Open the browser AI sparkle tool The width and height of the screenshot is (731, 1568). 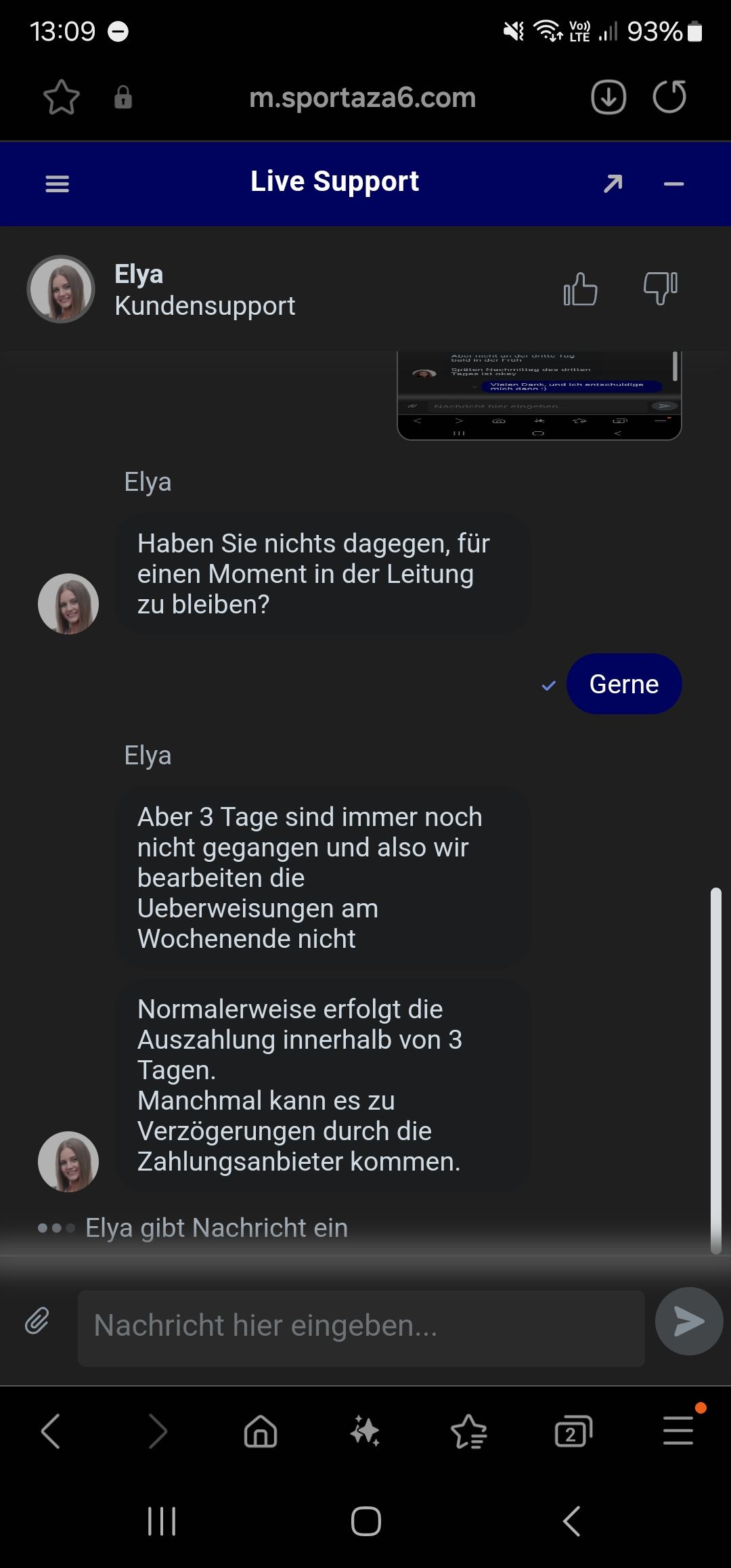pos(365,1431)
